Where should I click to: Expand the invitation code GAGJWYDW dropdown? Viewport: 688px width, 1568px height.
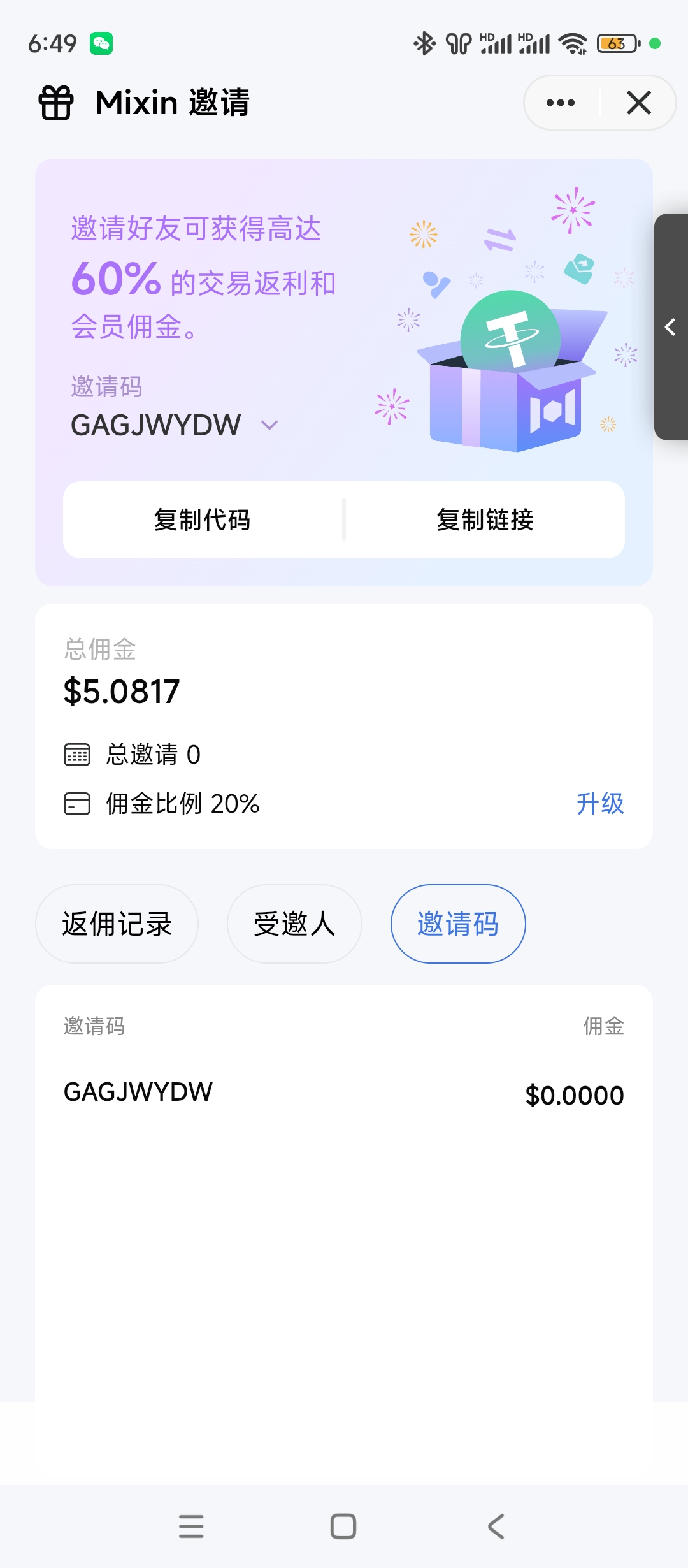269,425
